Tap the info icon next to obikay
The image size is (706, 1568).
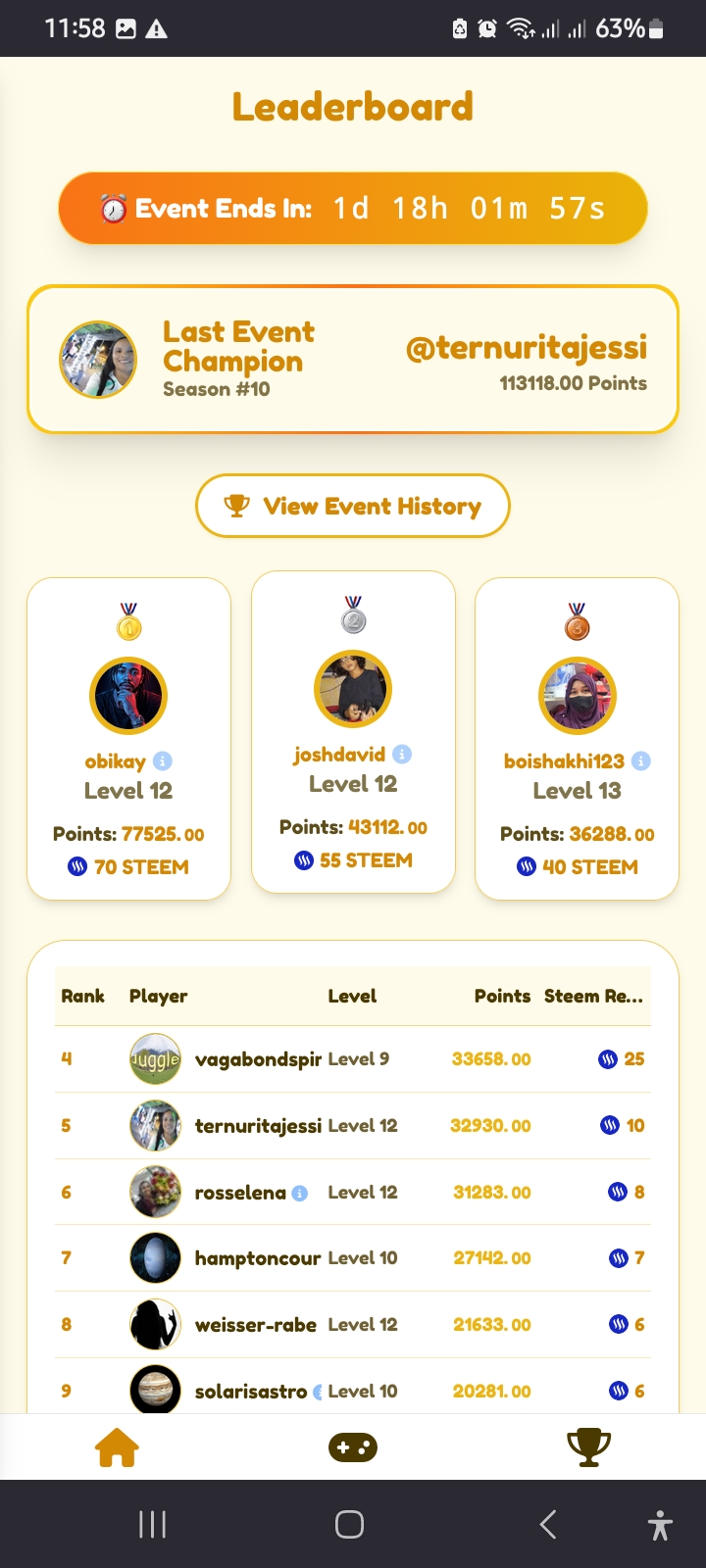point(163,761)
